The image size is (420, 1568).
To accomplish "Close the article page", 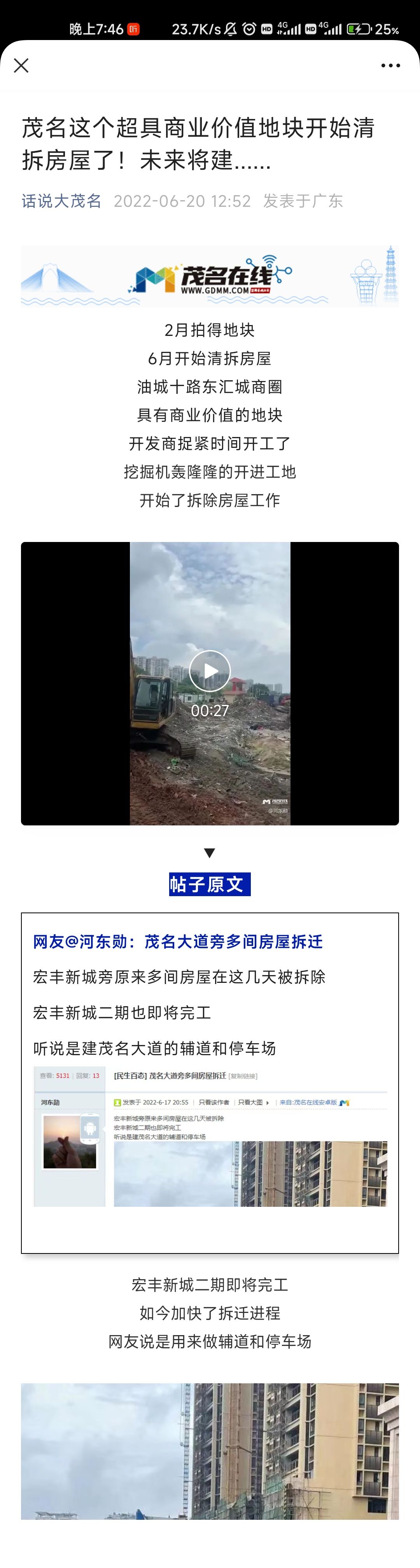I will click(x=21, y=66).
